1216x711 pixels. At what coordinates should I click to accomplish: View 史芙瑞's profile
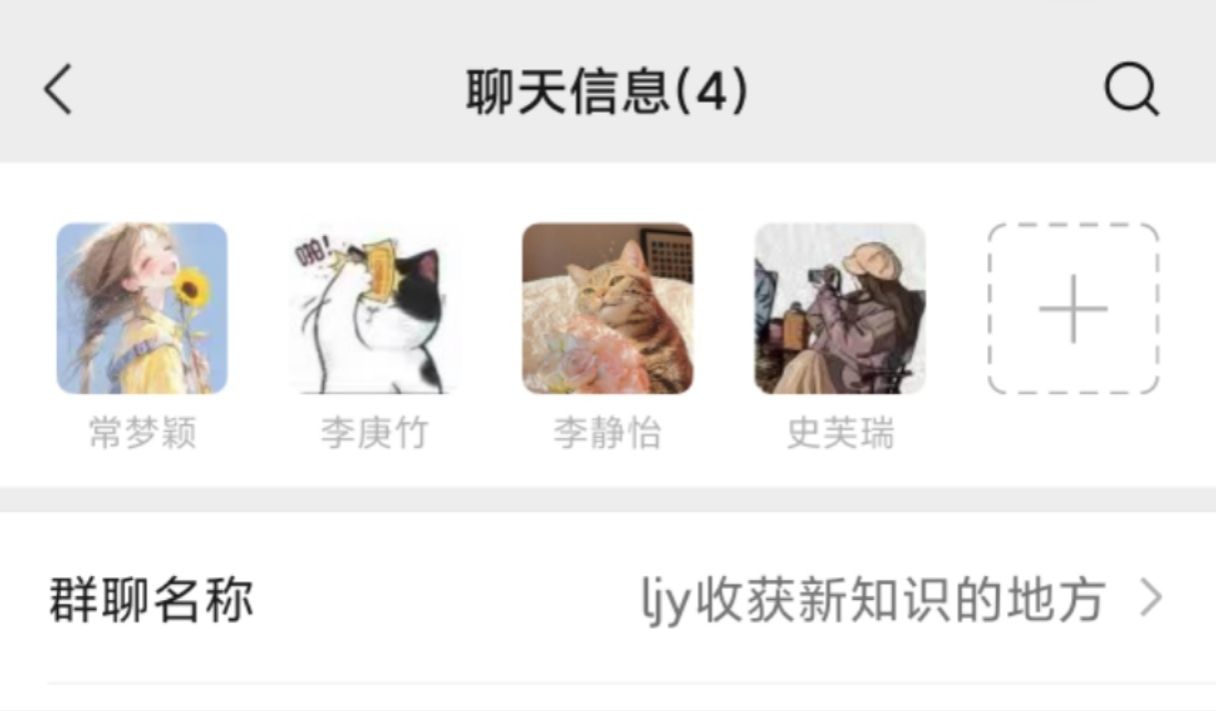[839, 308]
